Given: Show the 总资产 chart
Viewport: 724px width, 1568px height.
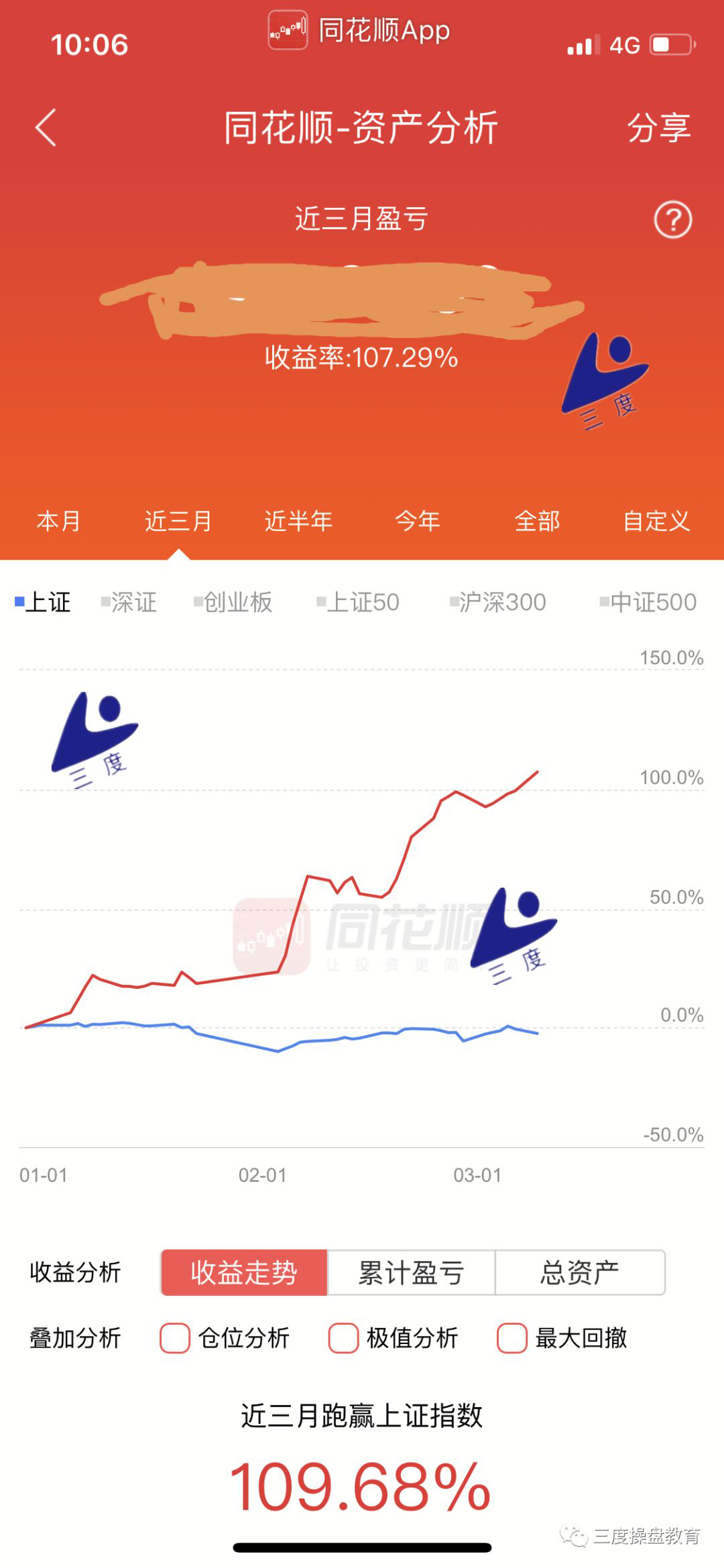Looking at the screenshot, I should coord(580,1272).
